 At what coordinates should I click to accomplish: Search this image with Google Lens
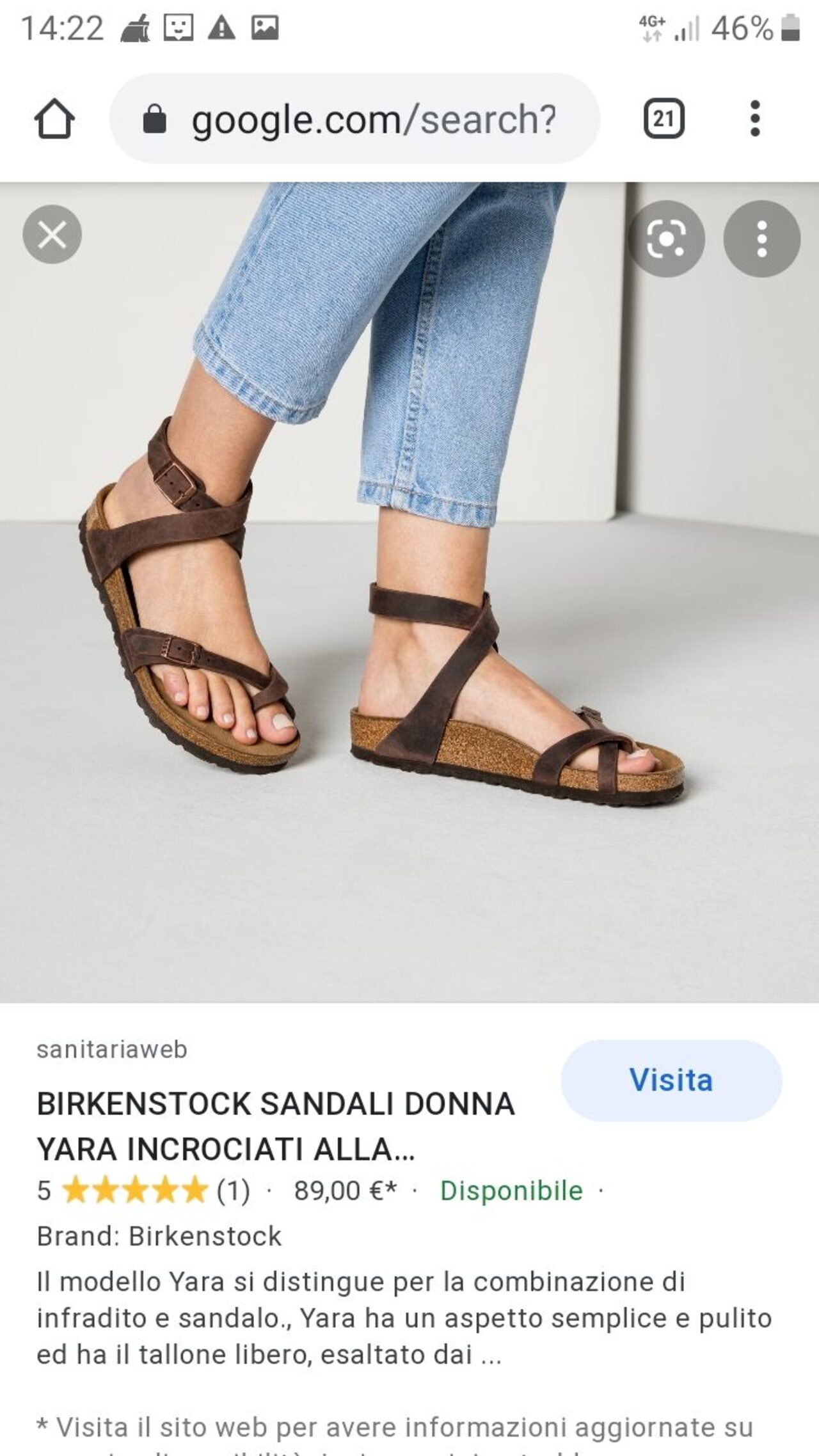[x=665, y=239]
